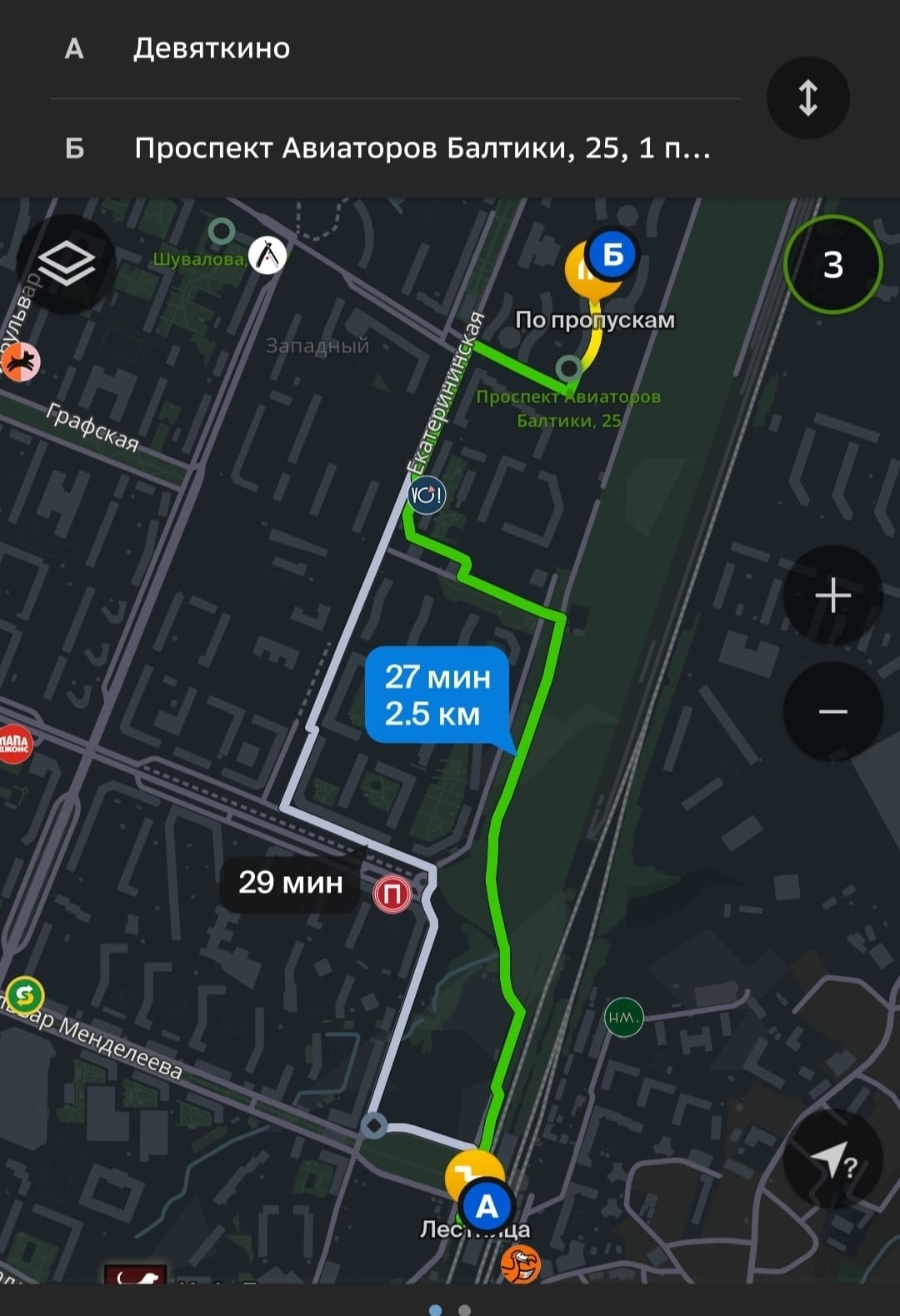Toggle traffic display via the 3 score
This screenshot has width=900, height=1316.
pos(832,264)
